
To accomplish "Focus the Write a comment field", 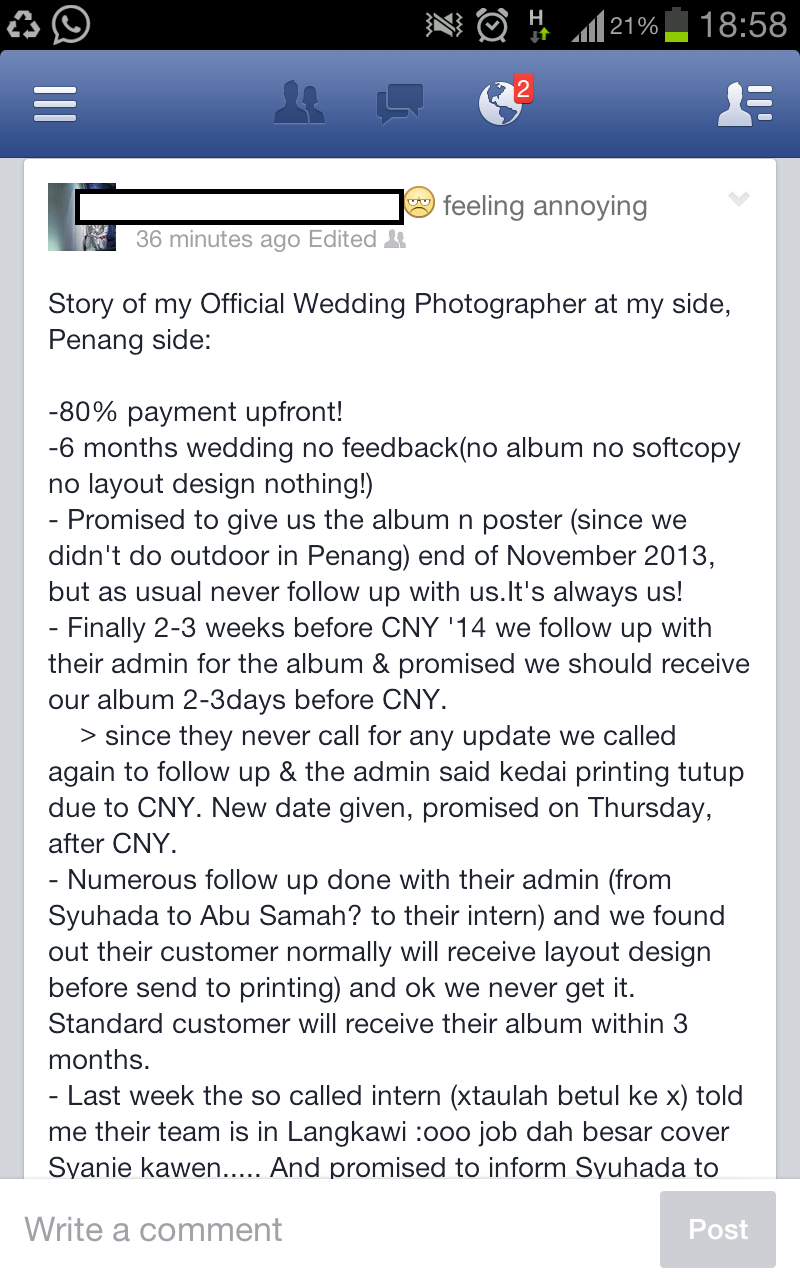I will click(x=330, y=1229).
